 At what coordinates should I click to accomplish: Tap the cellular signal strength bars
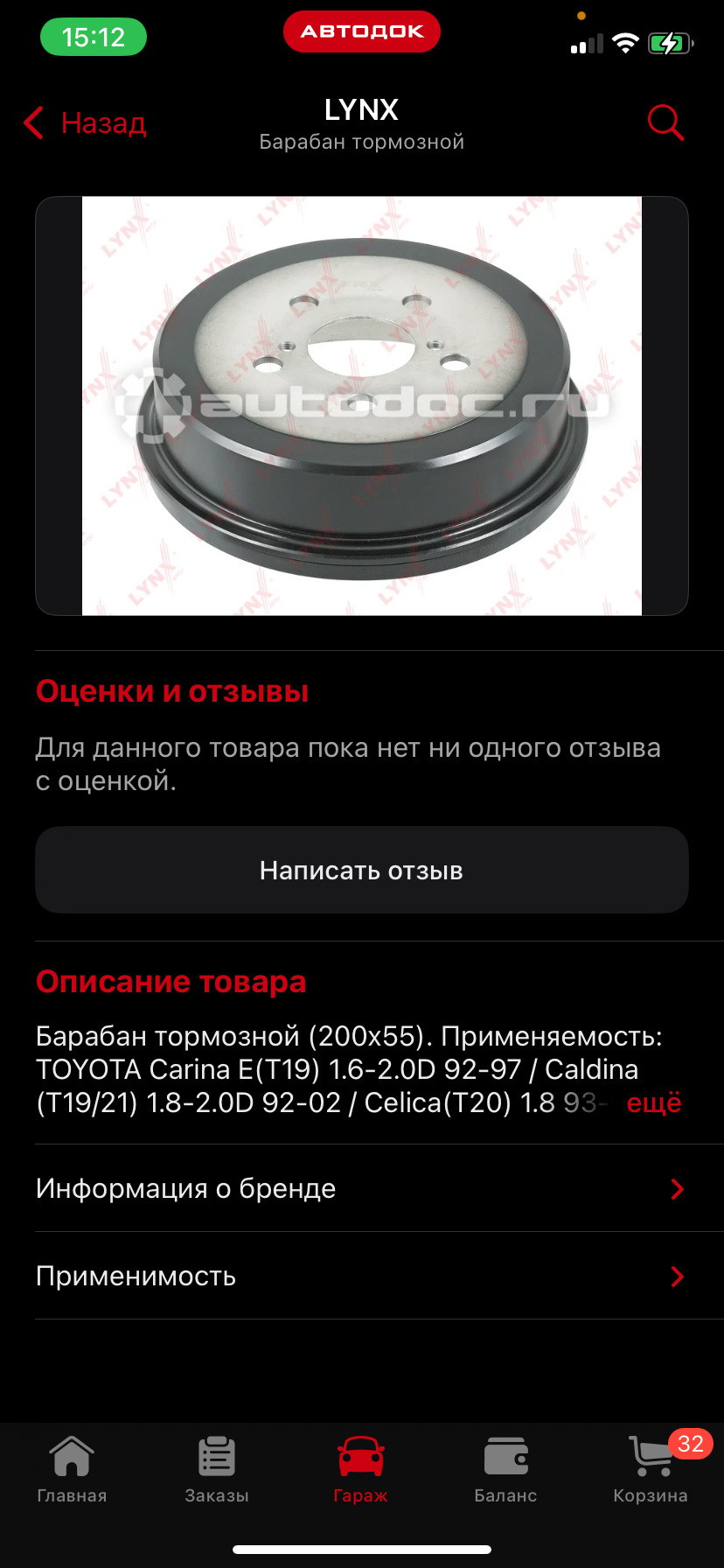[x=584, y=40]
